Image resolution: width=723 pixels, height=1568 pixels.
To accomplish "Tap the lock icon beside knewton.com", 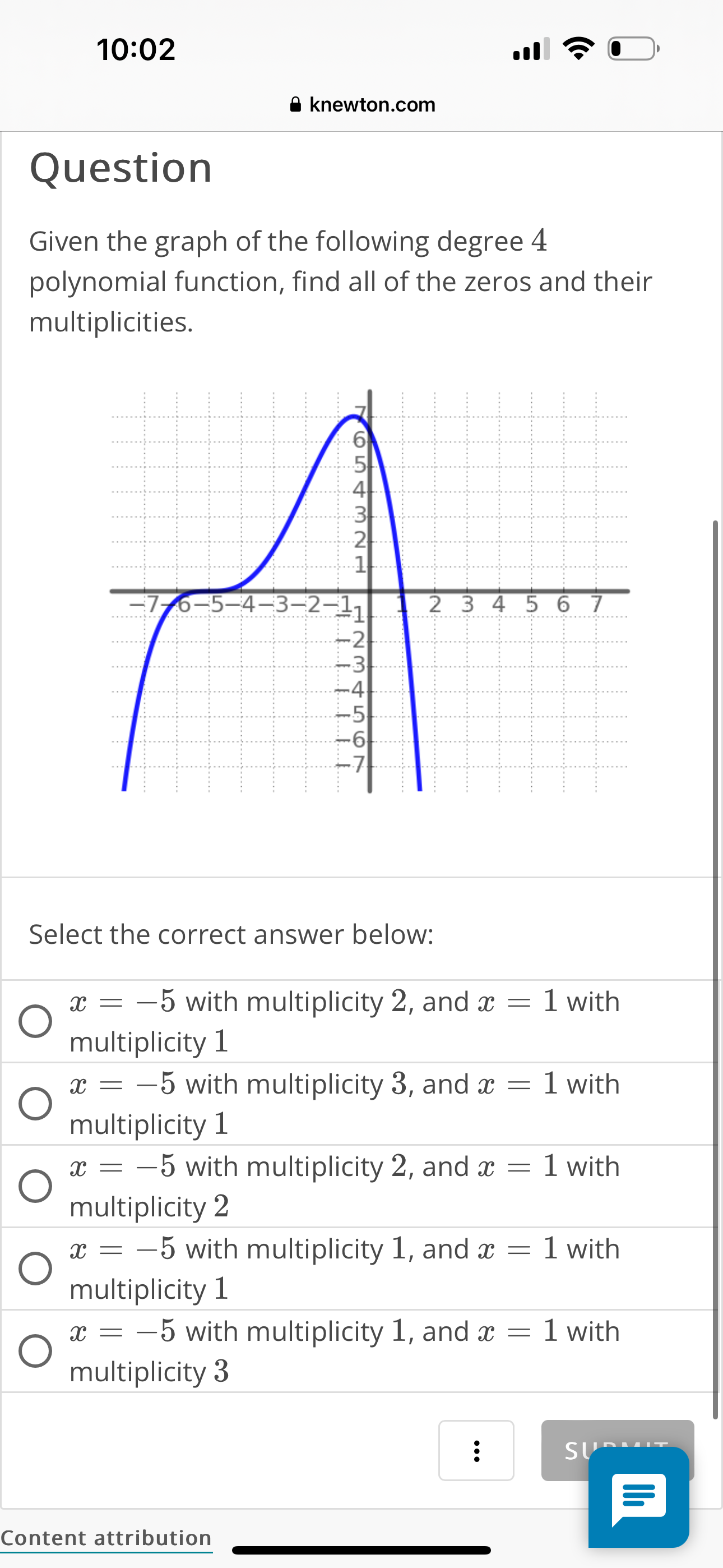I will click(296, 104).
